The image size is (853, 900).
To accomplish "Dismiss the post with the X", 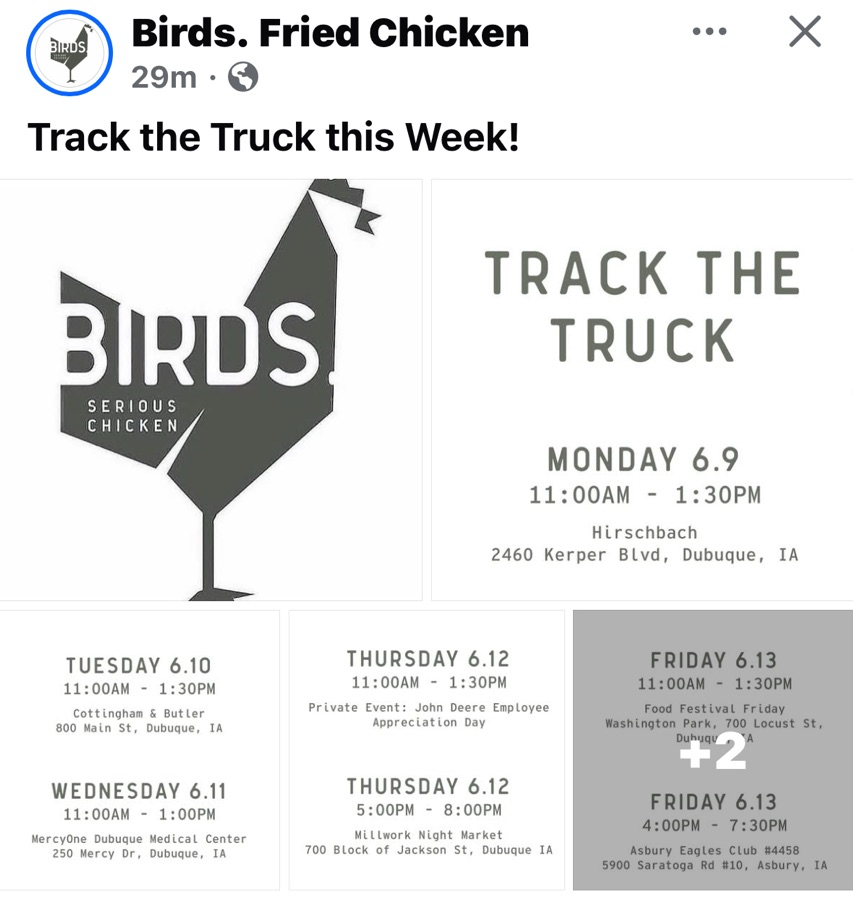I will 805,31.
